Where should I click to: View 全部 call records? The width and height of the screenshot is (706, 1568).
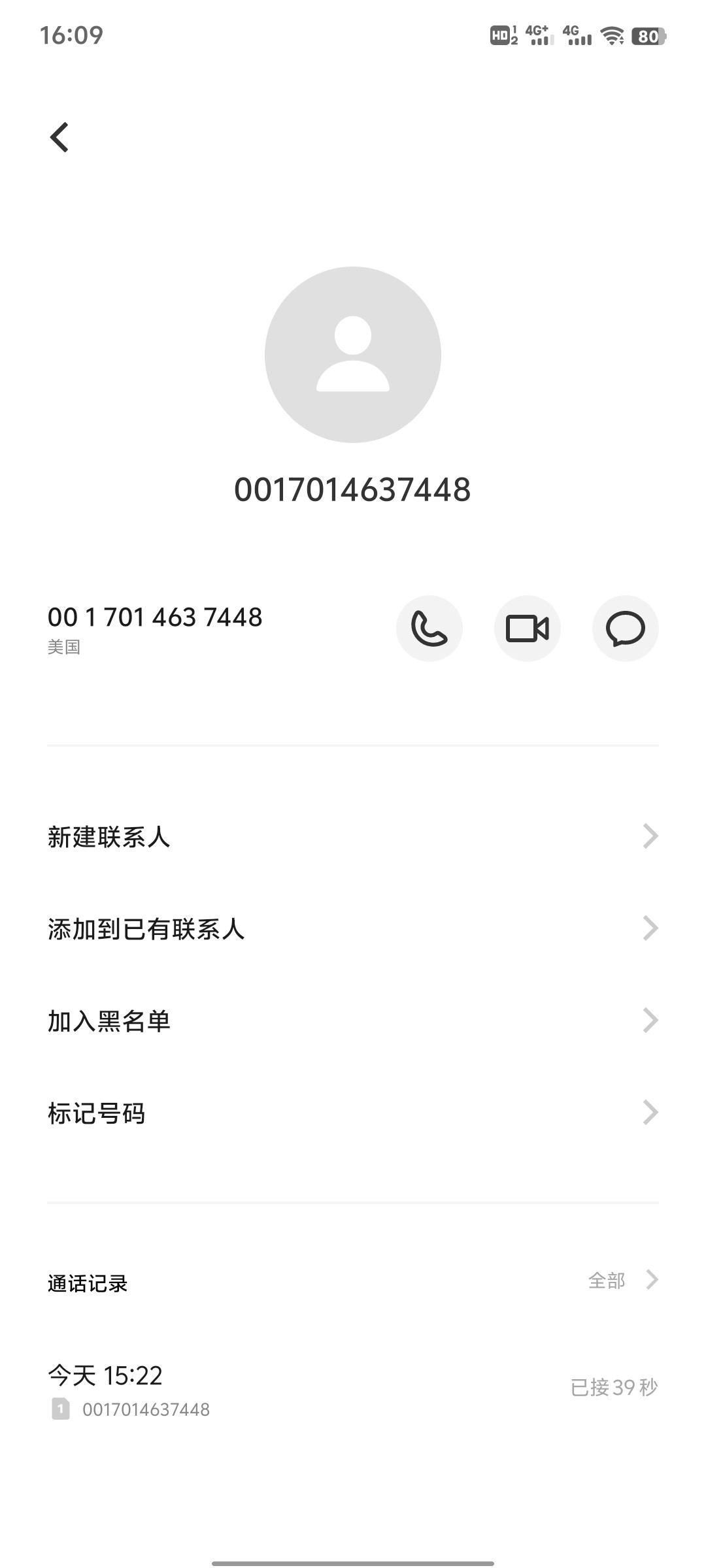(x=623, y=1280)
